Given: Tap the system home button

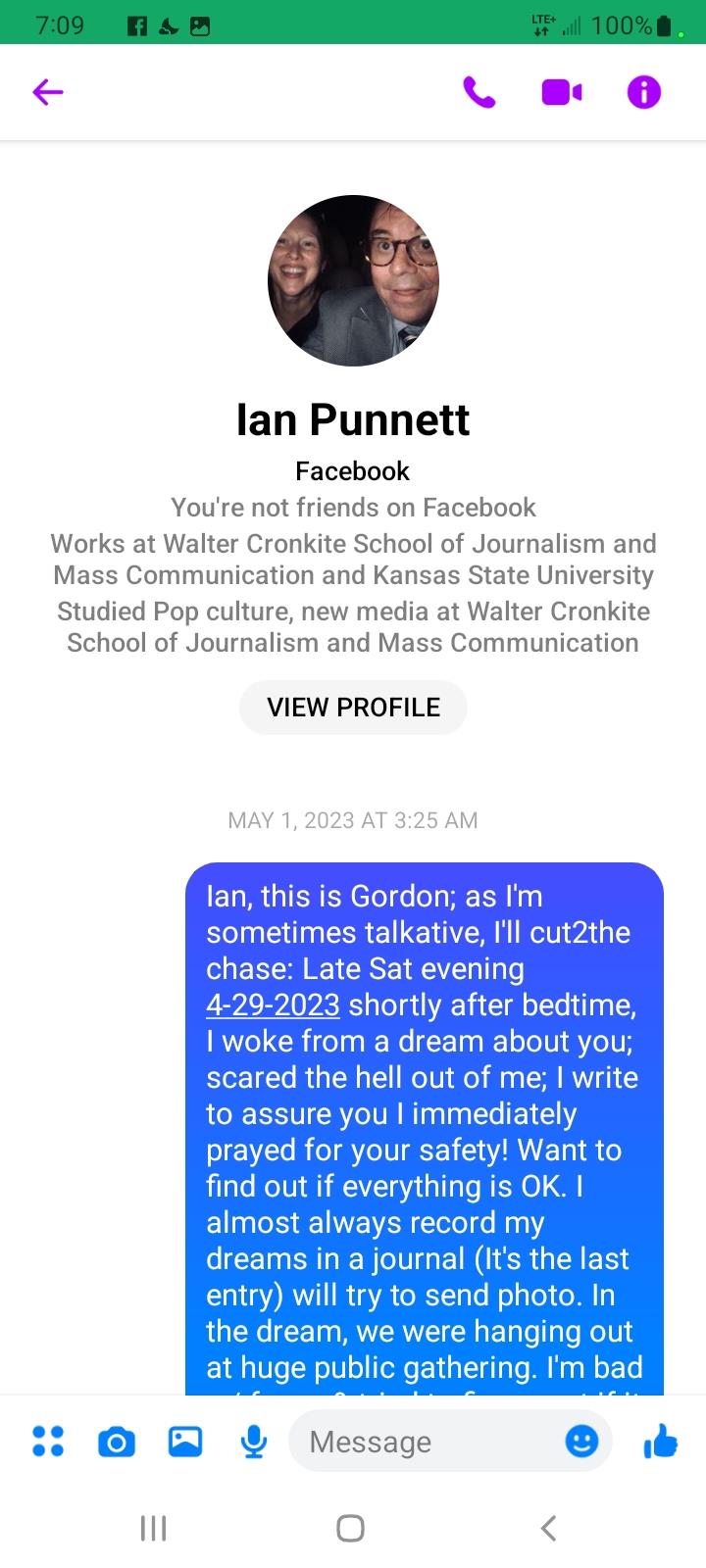Looking at the screenshot, I should [x=351, y=1528].
